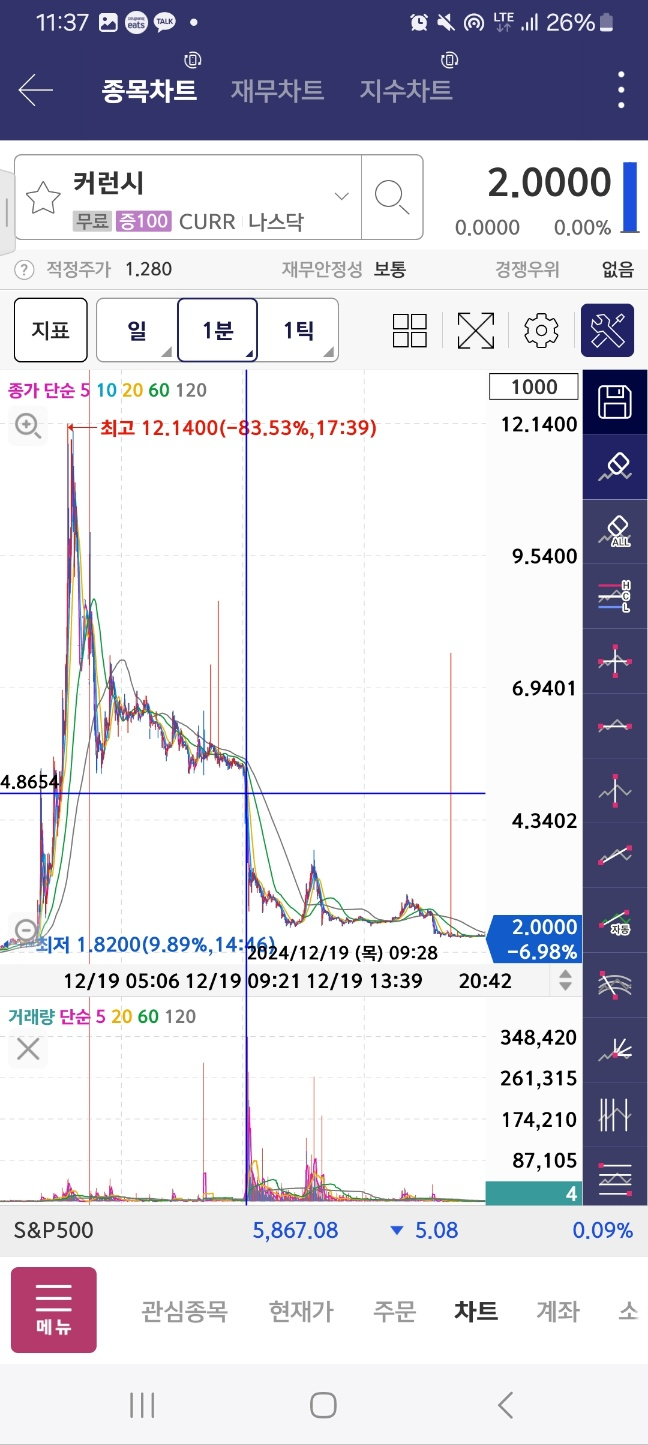Switch to the 재무차트 tab
The width and height of the screenshot is (648, 1445).
(277, 91)
